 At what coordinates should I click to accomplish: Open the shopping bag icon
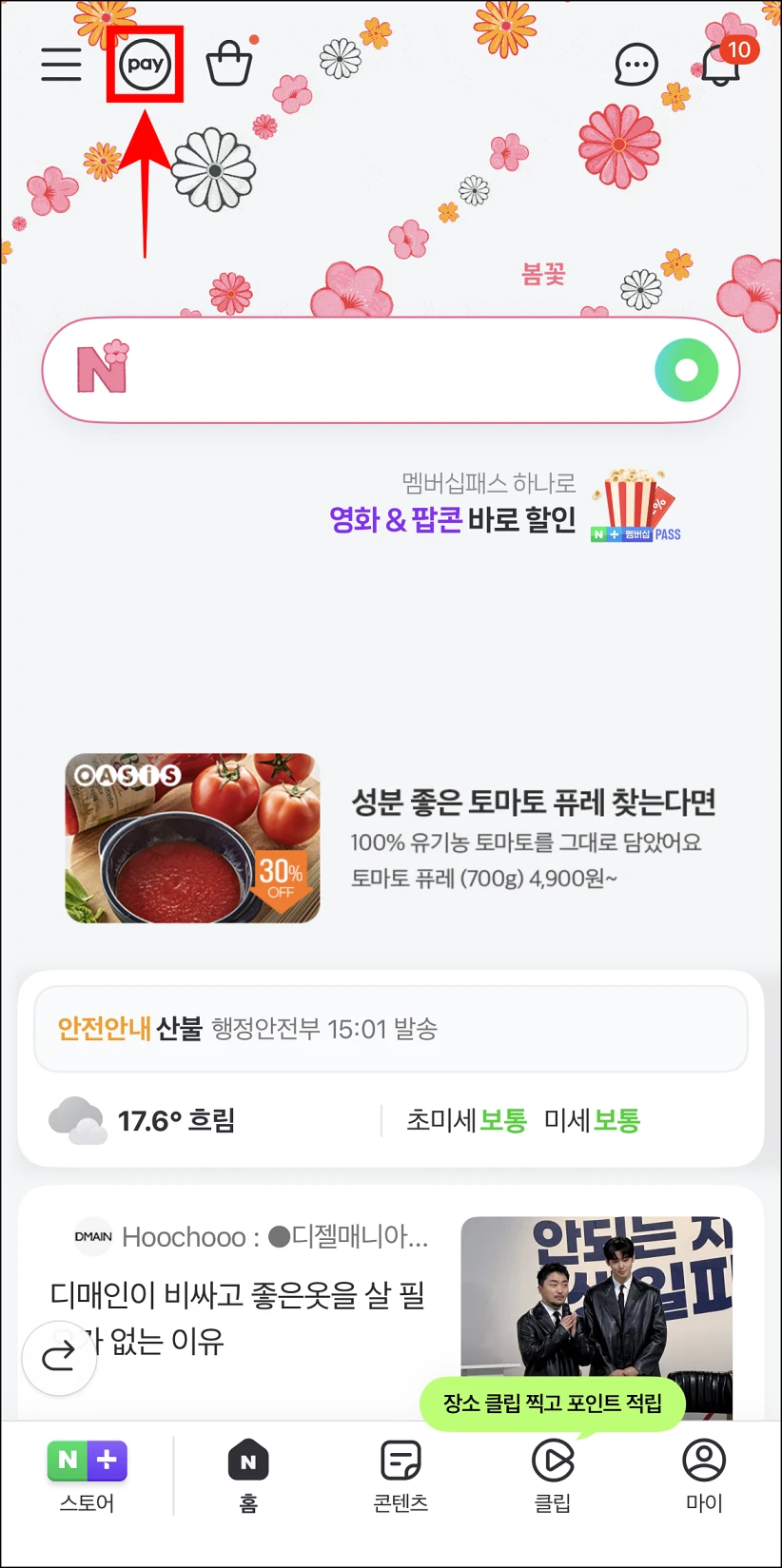(227, 63)
